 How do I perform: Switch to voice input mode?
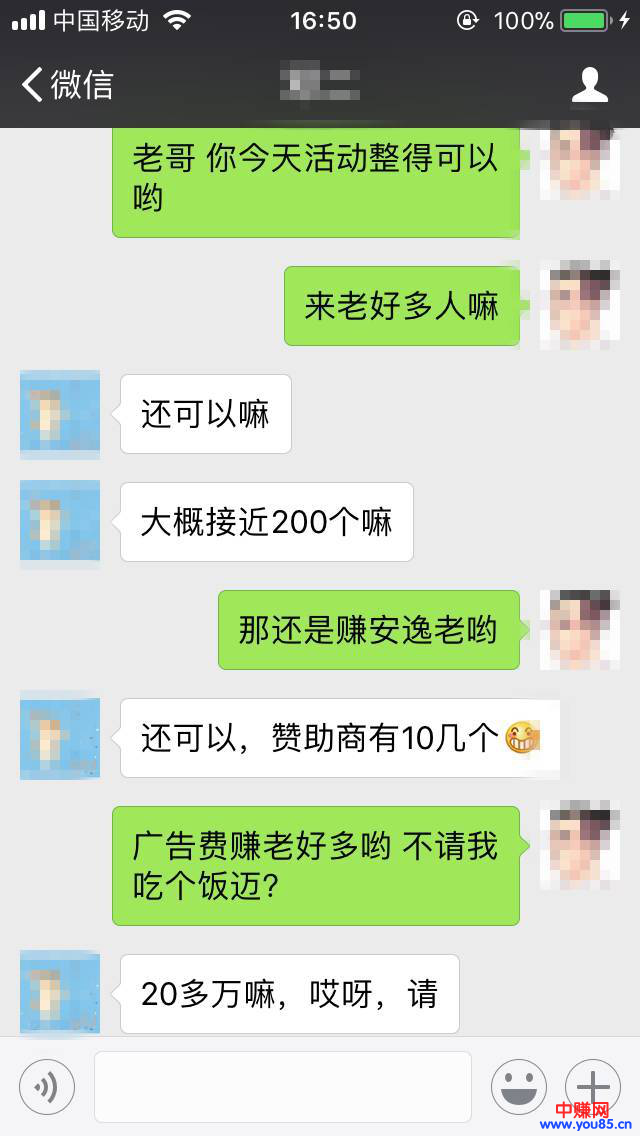pos(47,1087)
